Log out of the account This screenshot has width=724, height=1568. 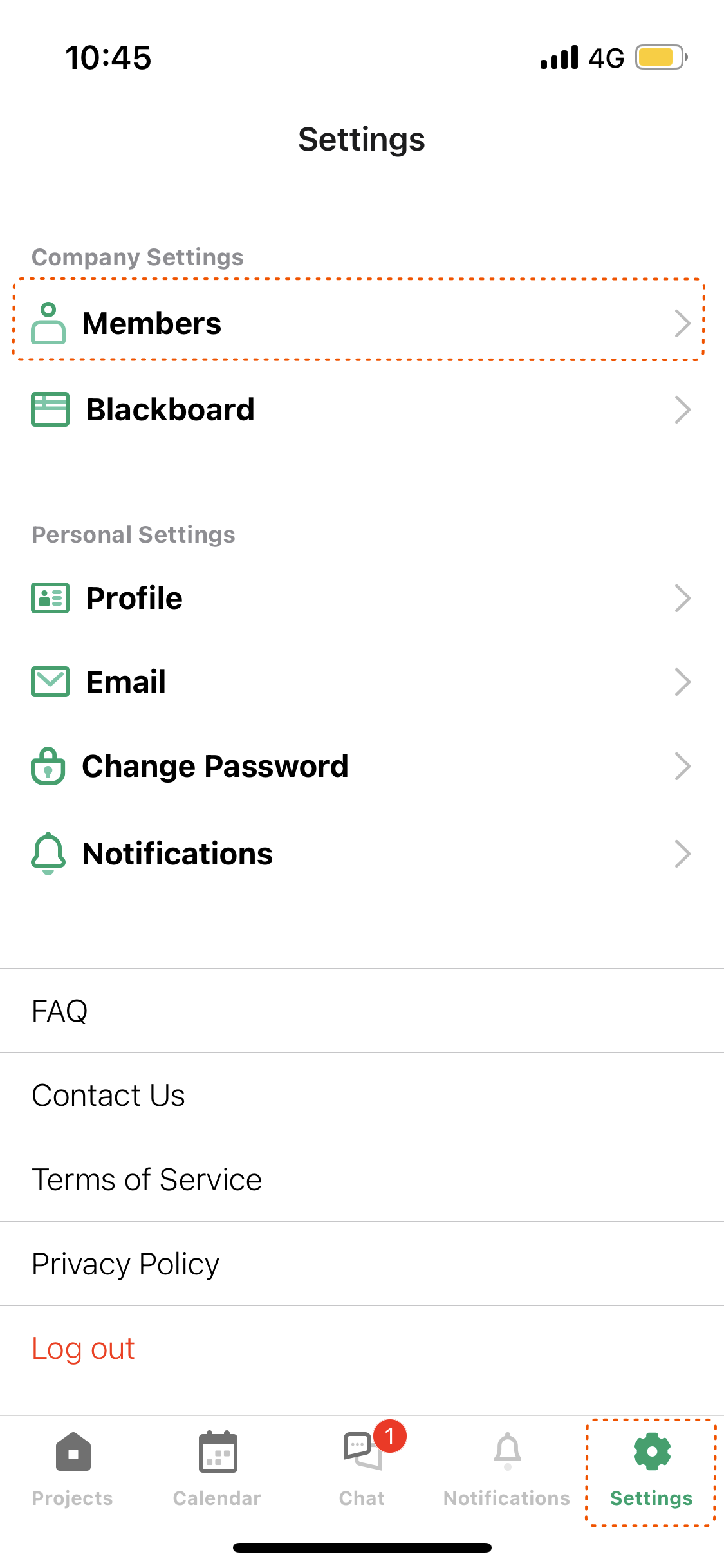[84, 1348]
